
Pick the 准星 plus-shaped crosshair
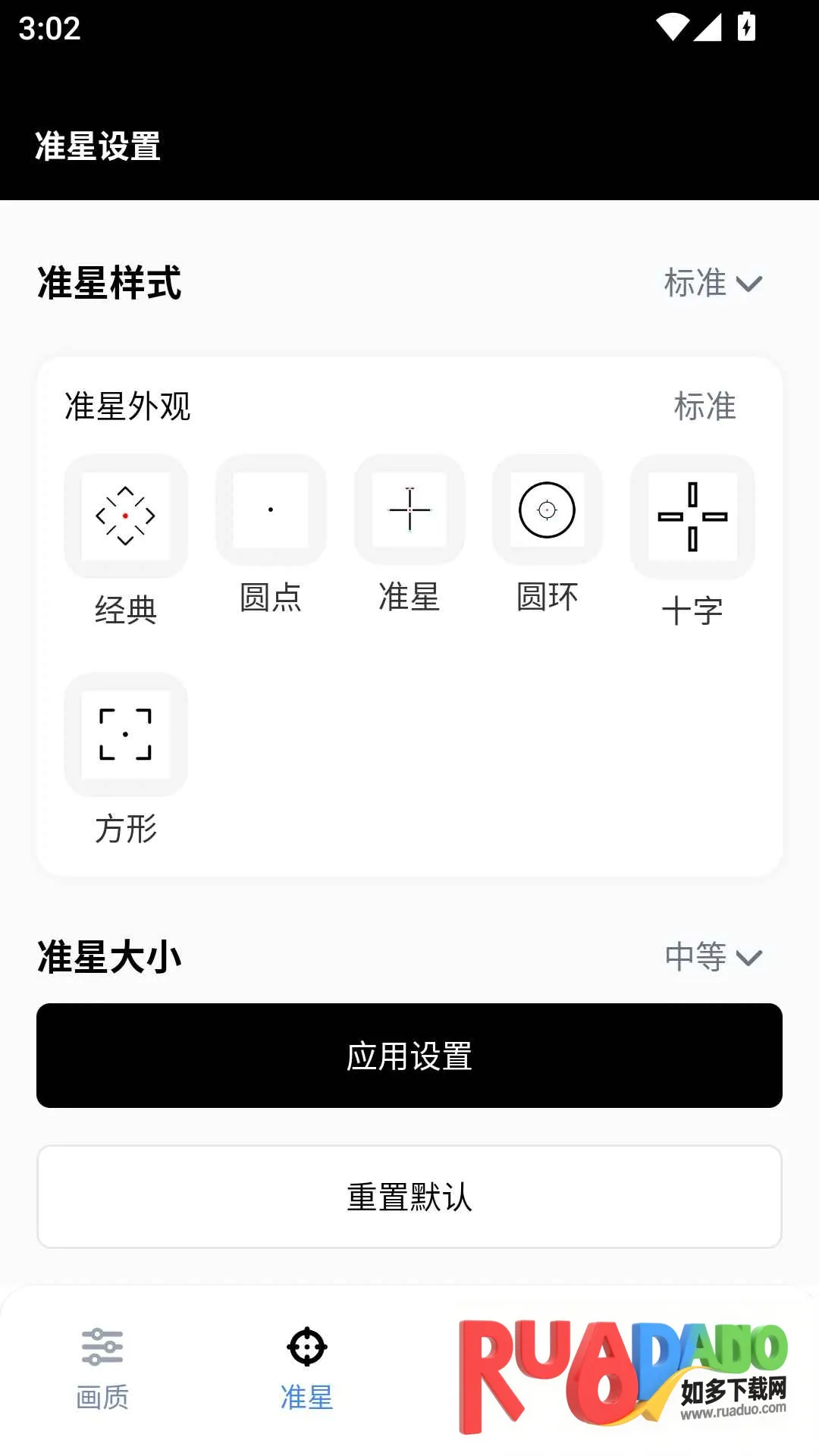[409, 510]
